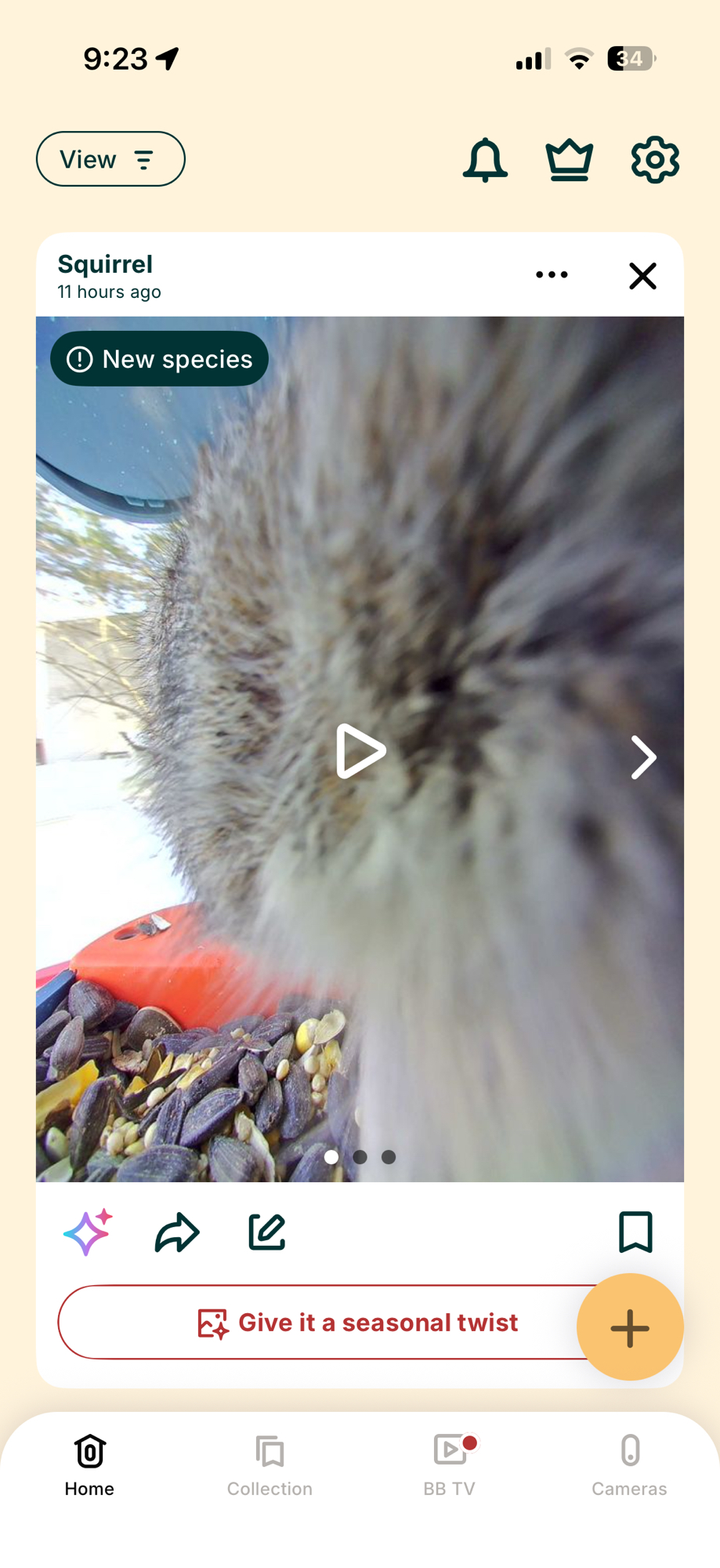Go to the Home tab
This screenshot has width=720, height=1568.
coord(89,1466)
